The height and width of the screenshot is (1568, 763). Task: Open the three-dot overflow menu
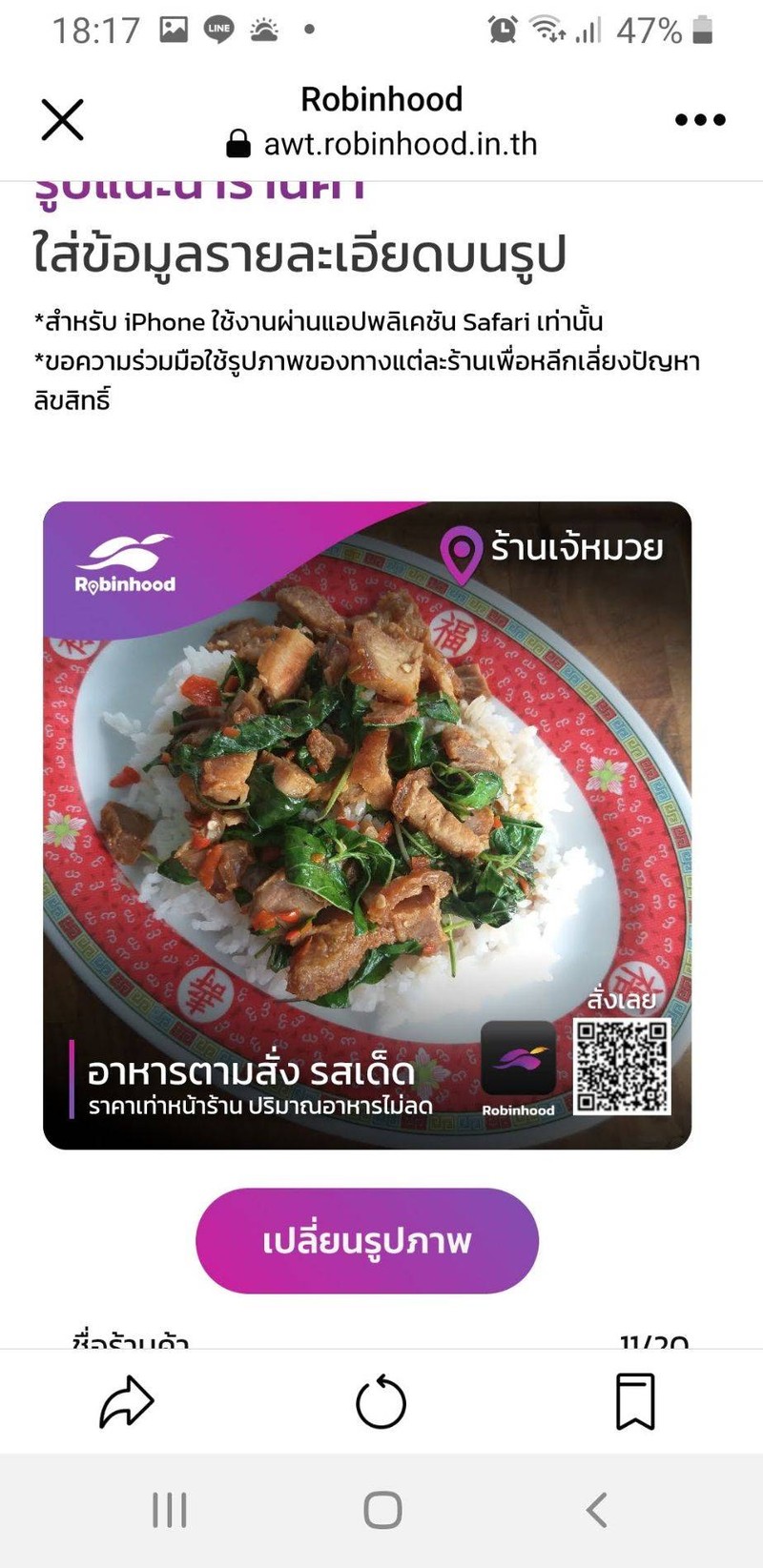(700, 120)
